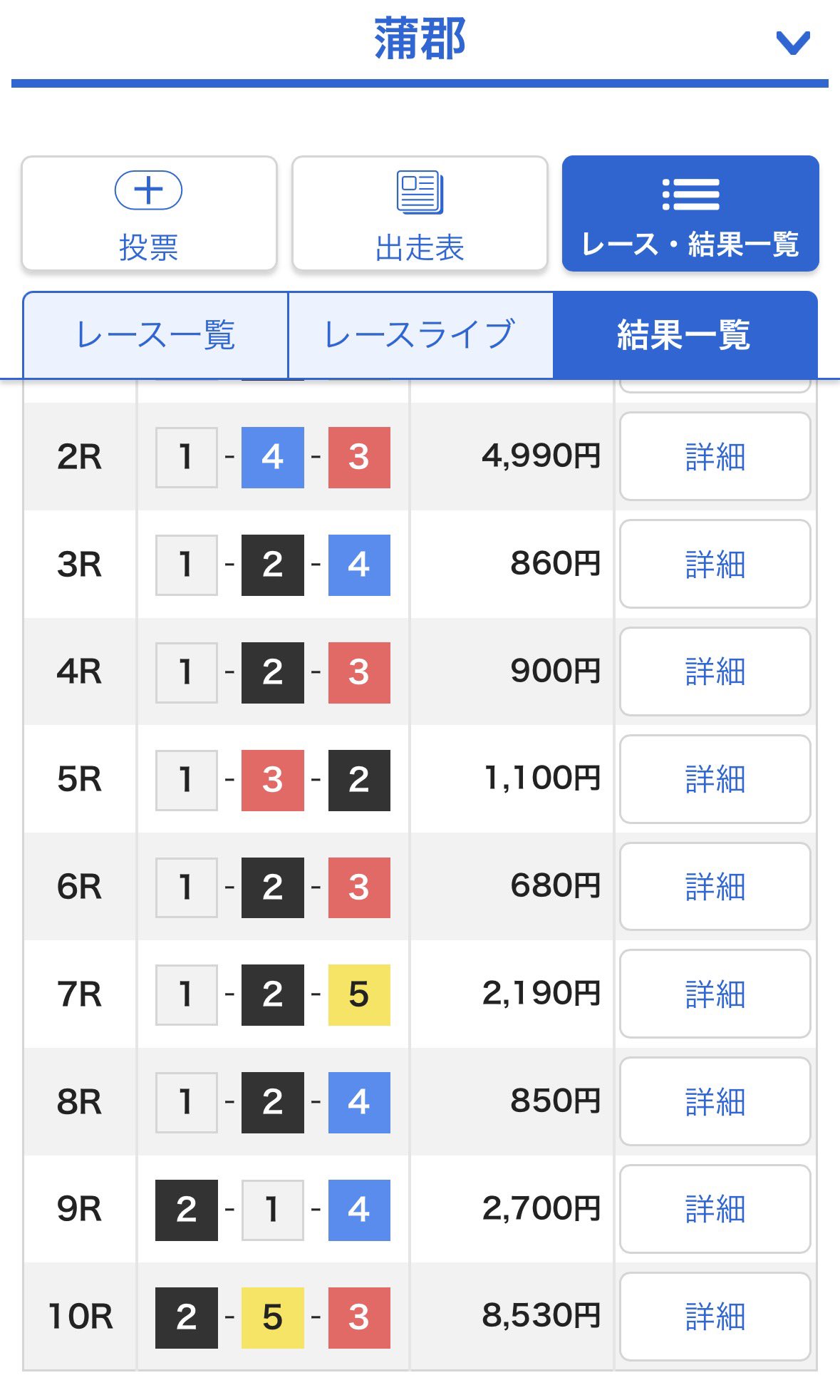Check 6R result details
The width and height of the screenshot is (840, 1400).
click(715, 887)
